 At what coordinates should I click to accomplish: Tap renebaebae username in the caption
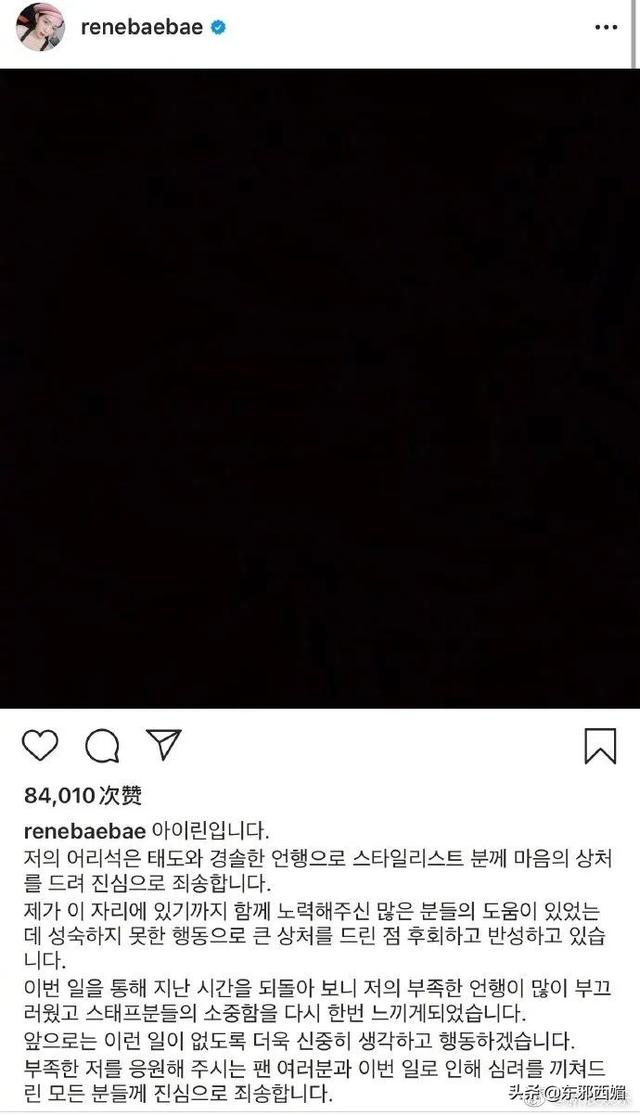click(84, 832)
